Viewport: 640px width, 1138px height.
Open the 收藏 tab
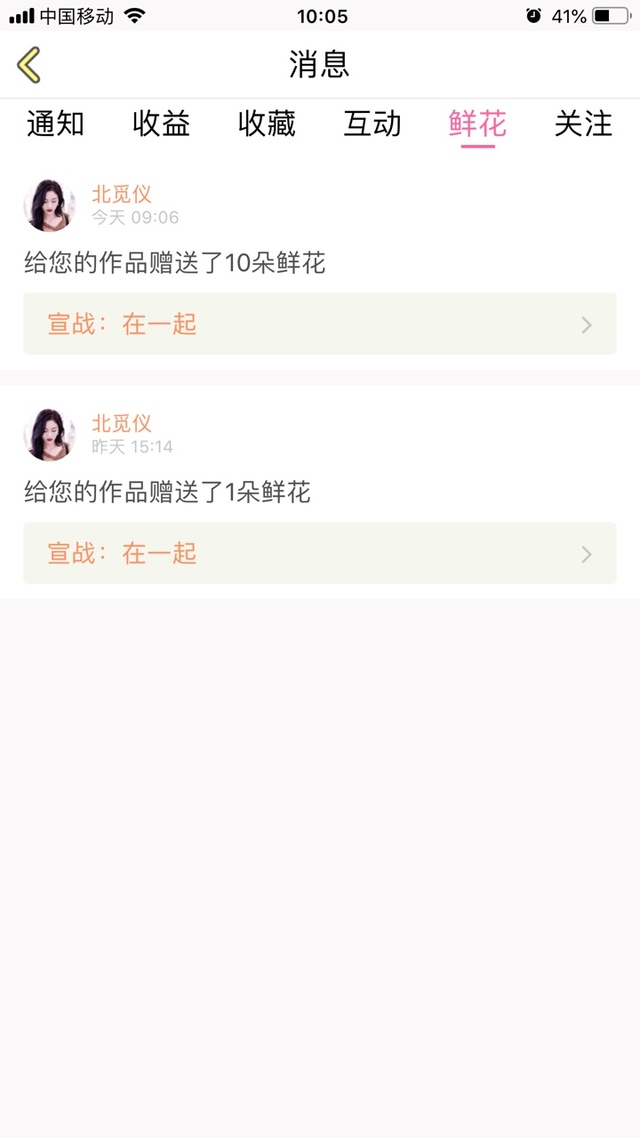[267, 124]
